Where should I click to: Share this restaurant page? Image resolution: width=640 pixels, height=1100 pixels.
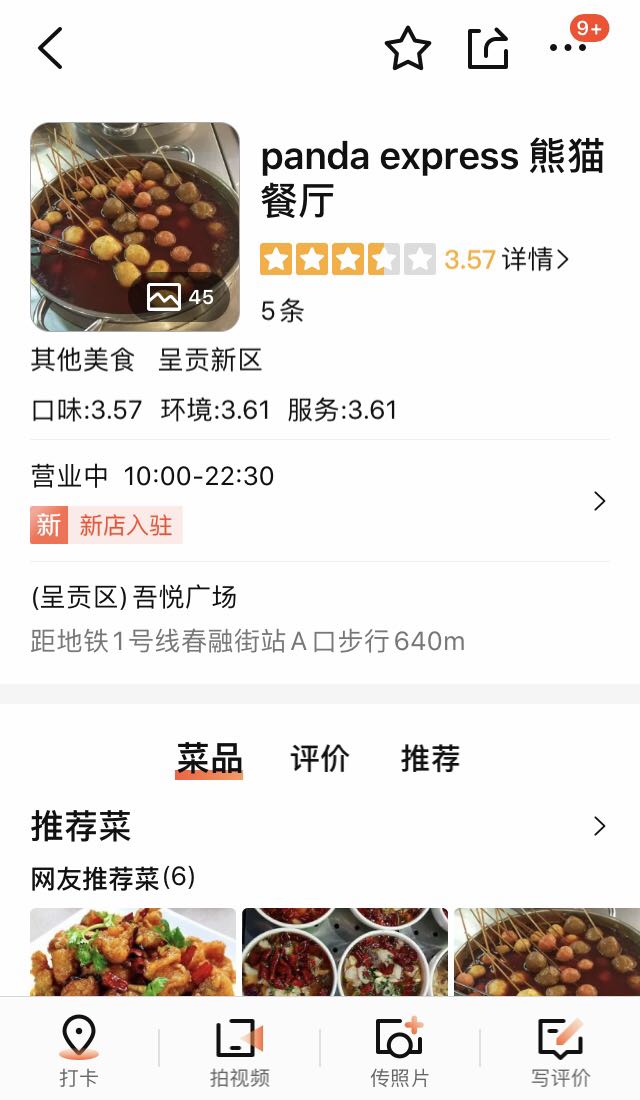[488, 48]
